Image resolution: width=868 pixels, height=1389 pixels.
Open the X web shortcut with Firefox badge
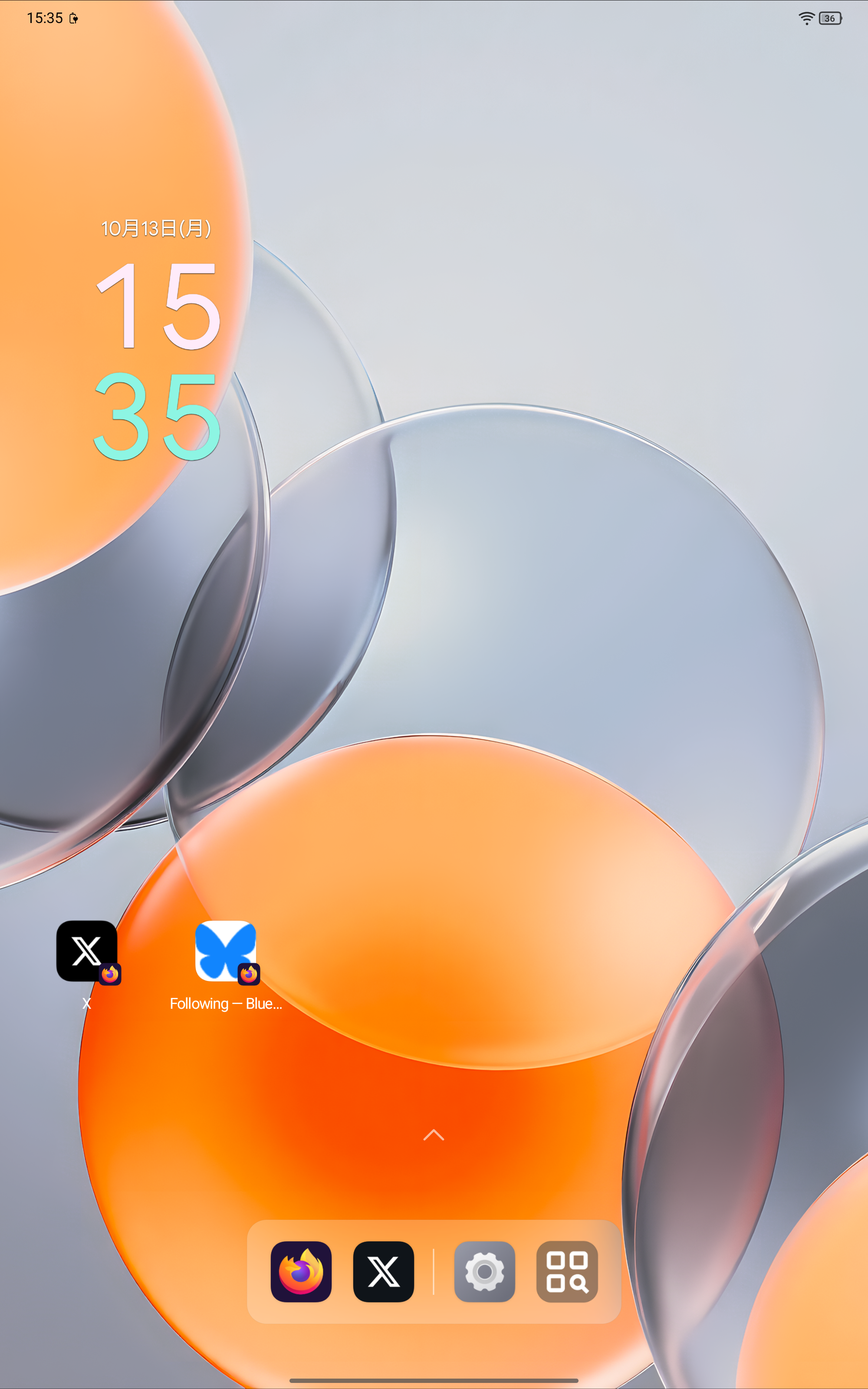coord(87,951)
